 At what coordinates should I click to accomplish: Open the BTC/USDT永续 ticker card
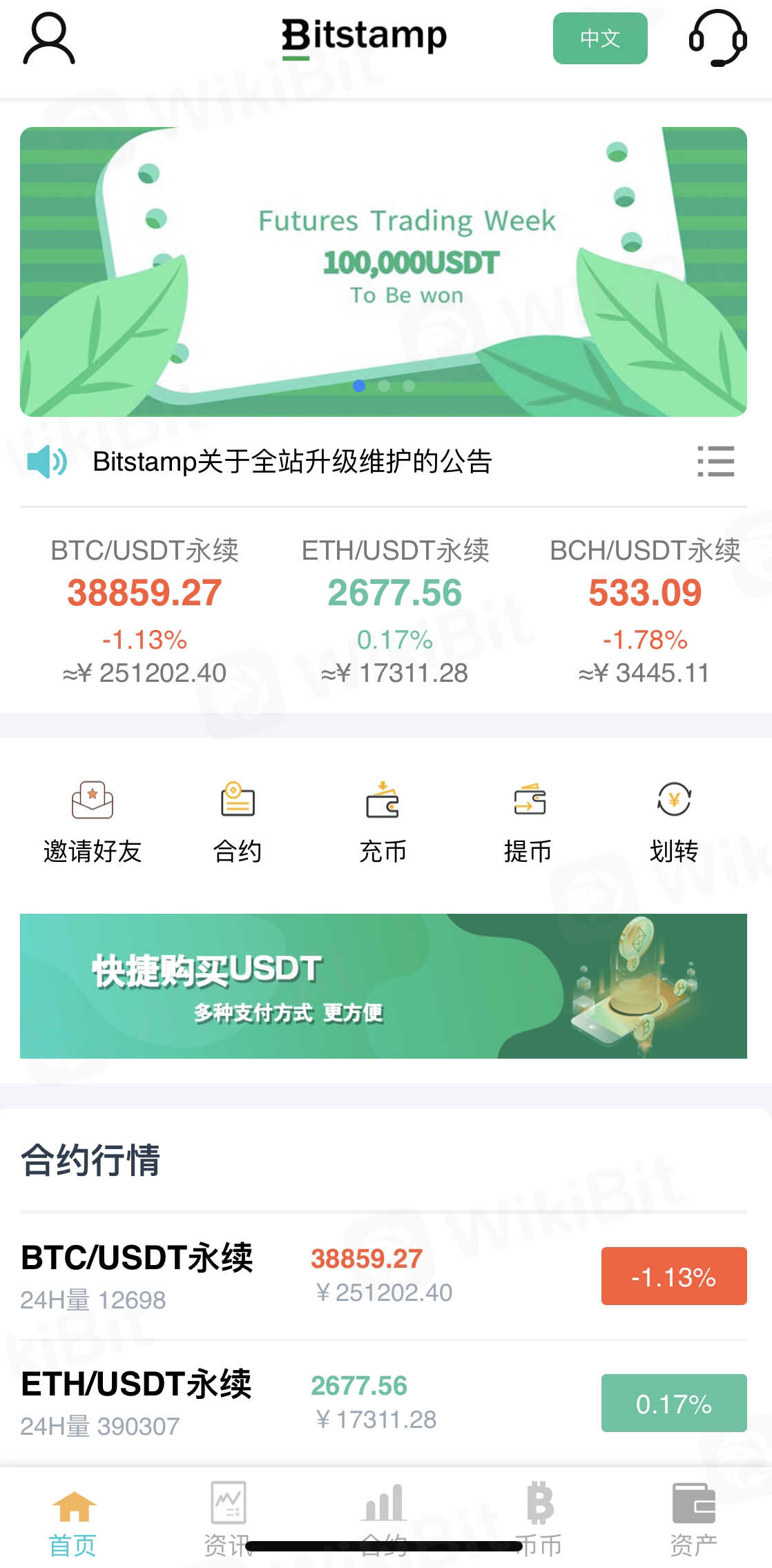click(144, 609)
